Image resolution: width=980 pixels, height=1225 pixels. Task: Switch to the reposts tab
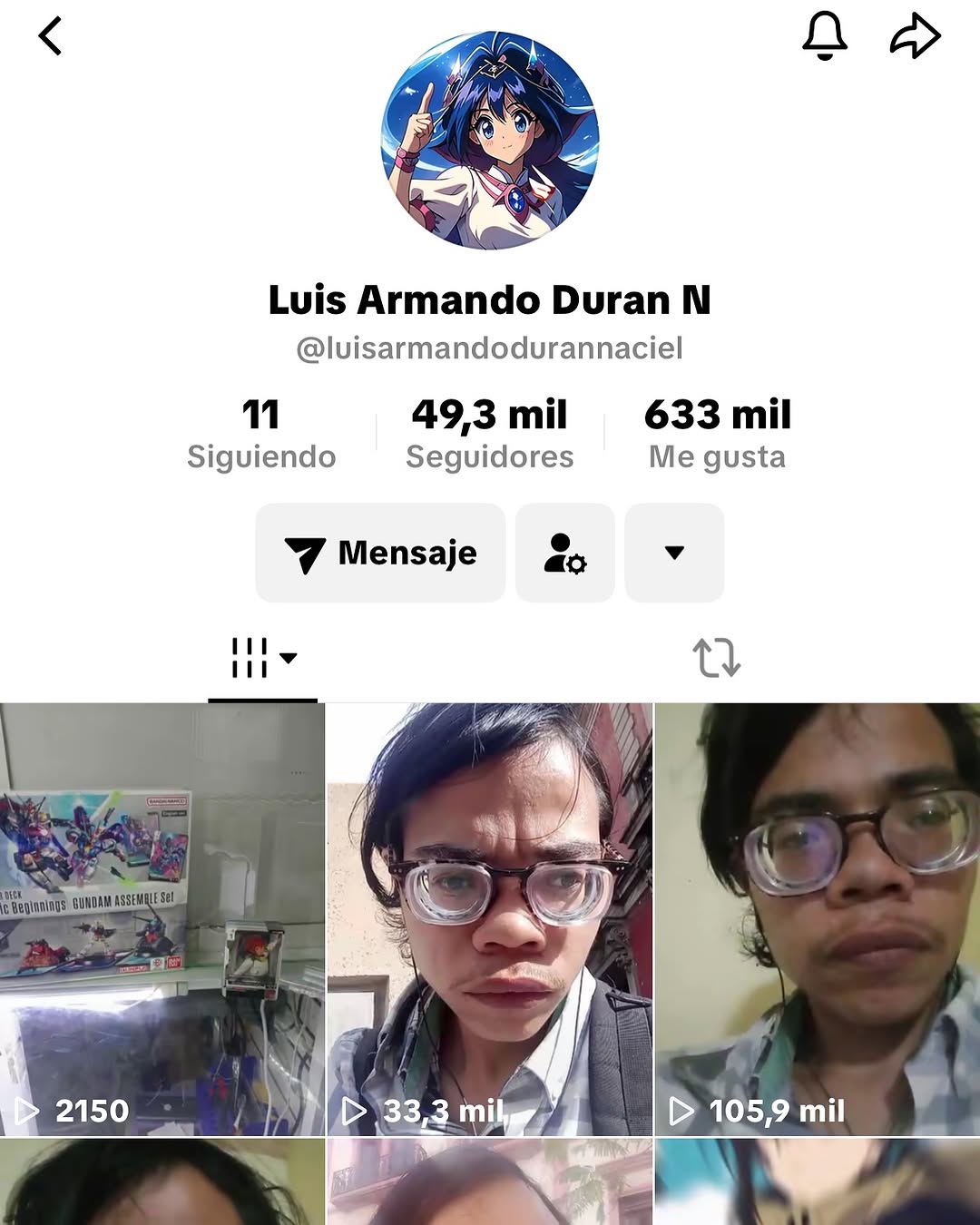pos(717,658)
